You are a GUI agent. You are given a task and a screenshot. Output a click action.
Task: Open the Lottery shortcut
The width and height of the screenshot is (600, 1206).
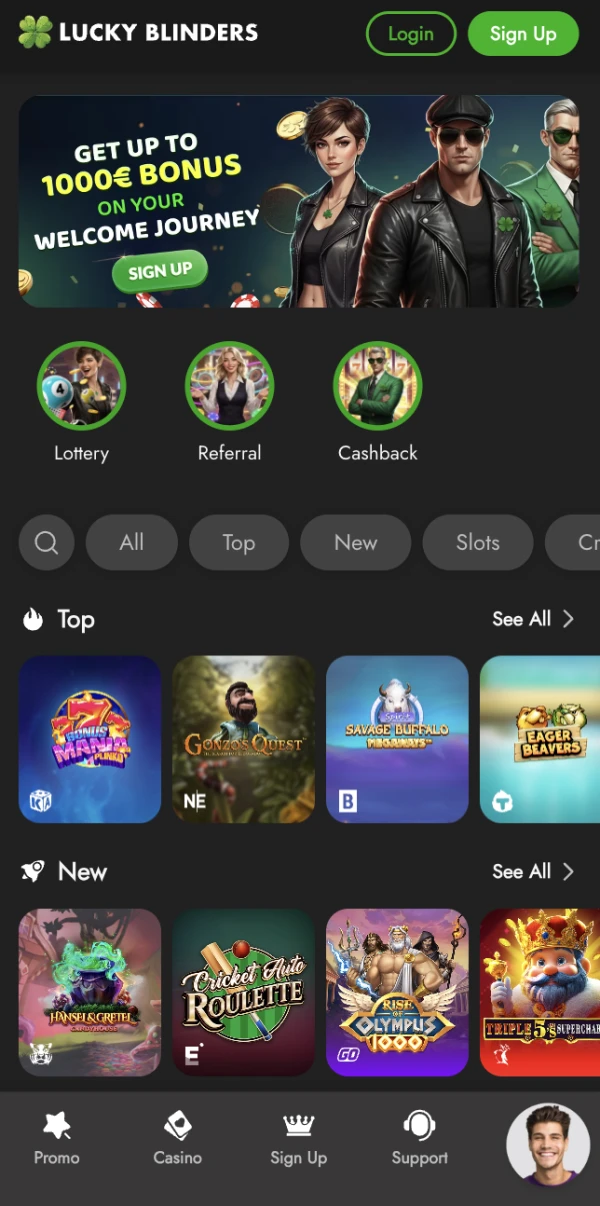(x=81, y=386)
